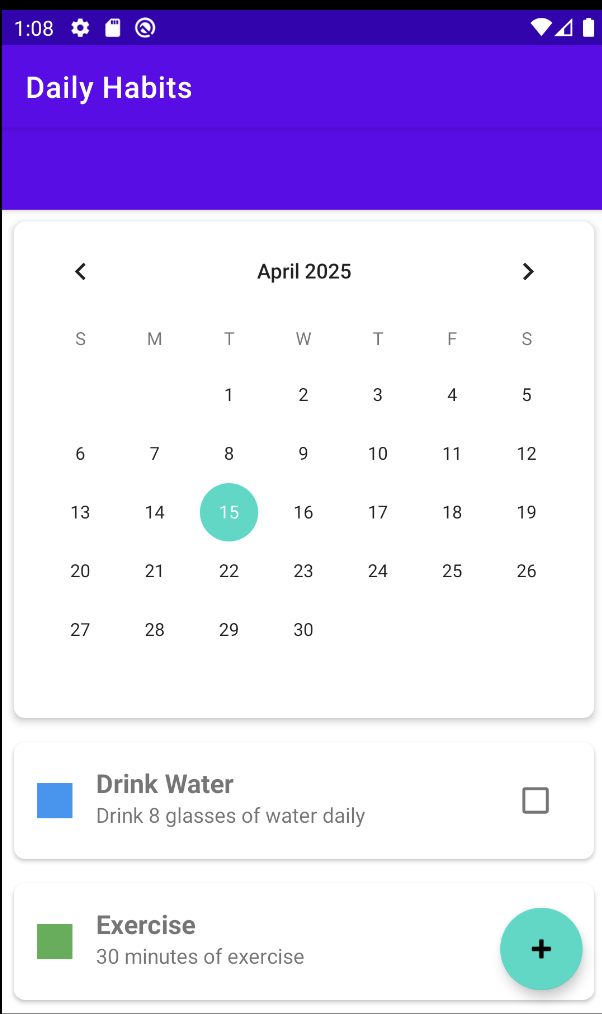The height and width of the screenshot is (1014, 602).
Task: Select April 1 in the calendar
Action: [229, 395]
